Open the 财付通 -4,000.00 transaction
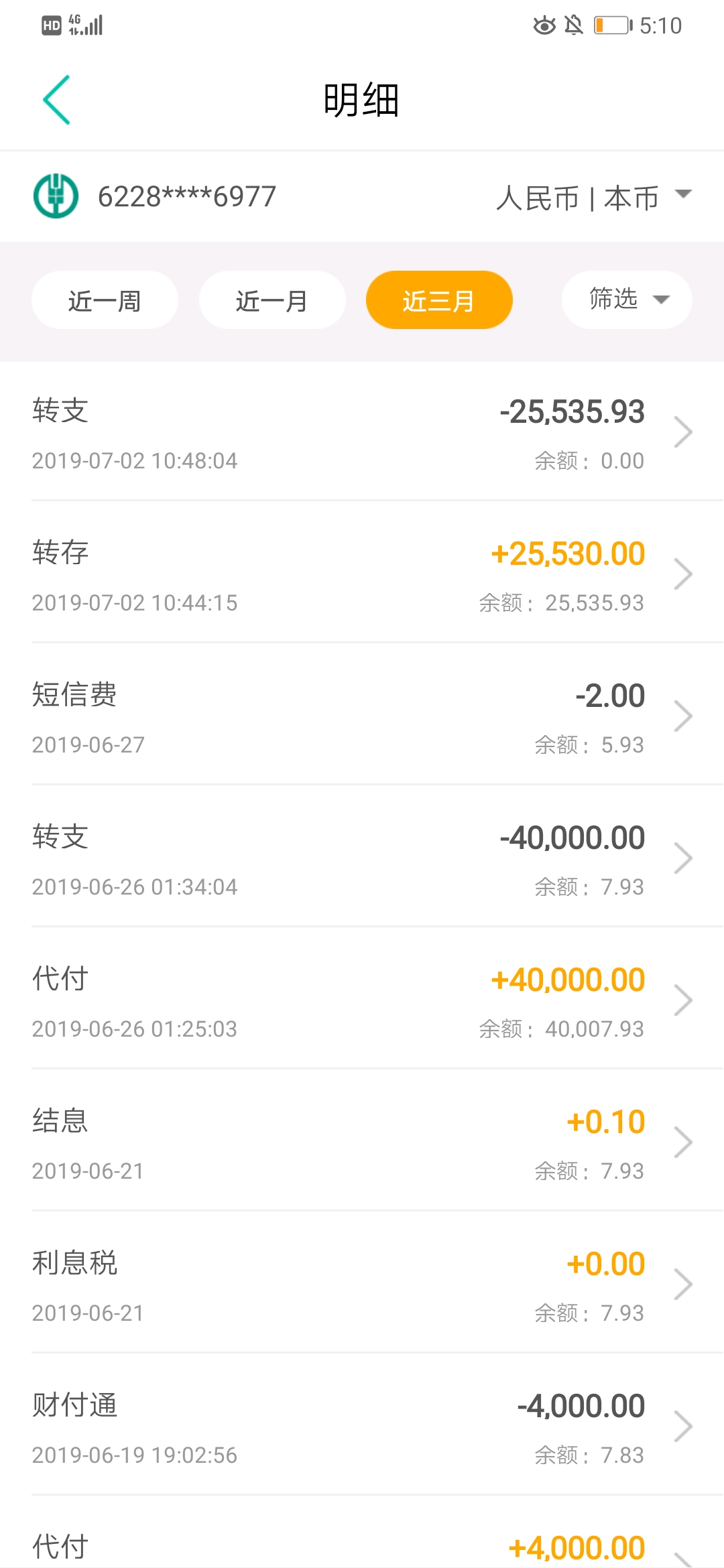This screenshot has width=724, height=1568. [362, 1425]
